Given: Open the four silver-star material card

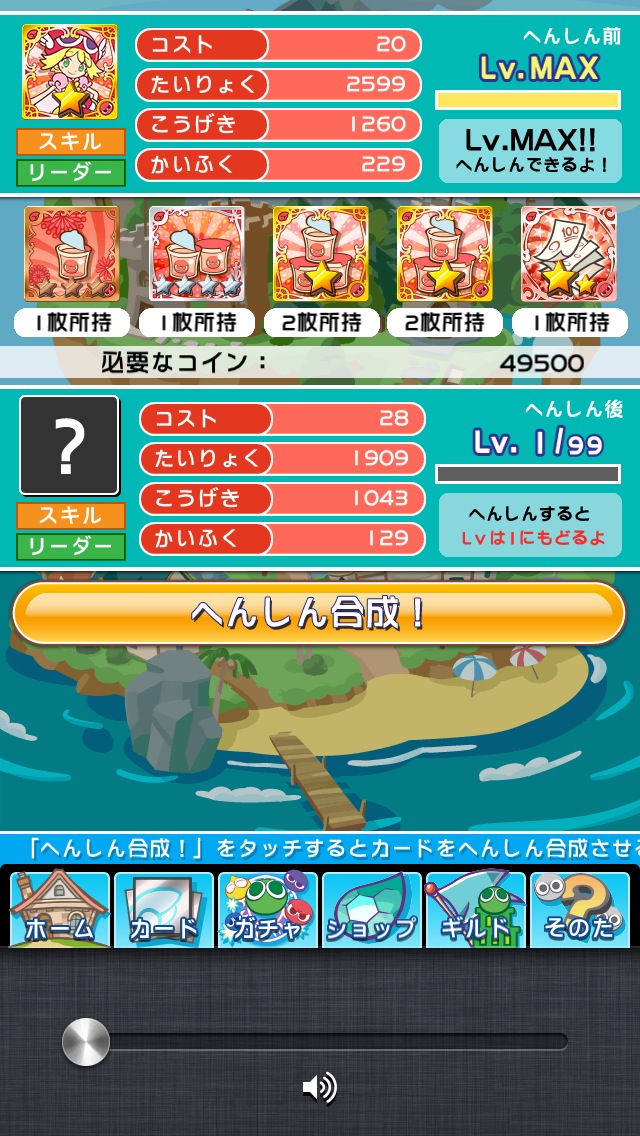Looking at the screenshot, I should pyautogui.click(x=196, y=254).
